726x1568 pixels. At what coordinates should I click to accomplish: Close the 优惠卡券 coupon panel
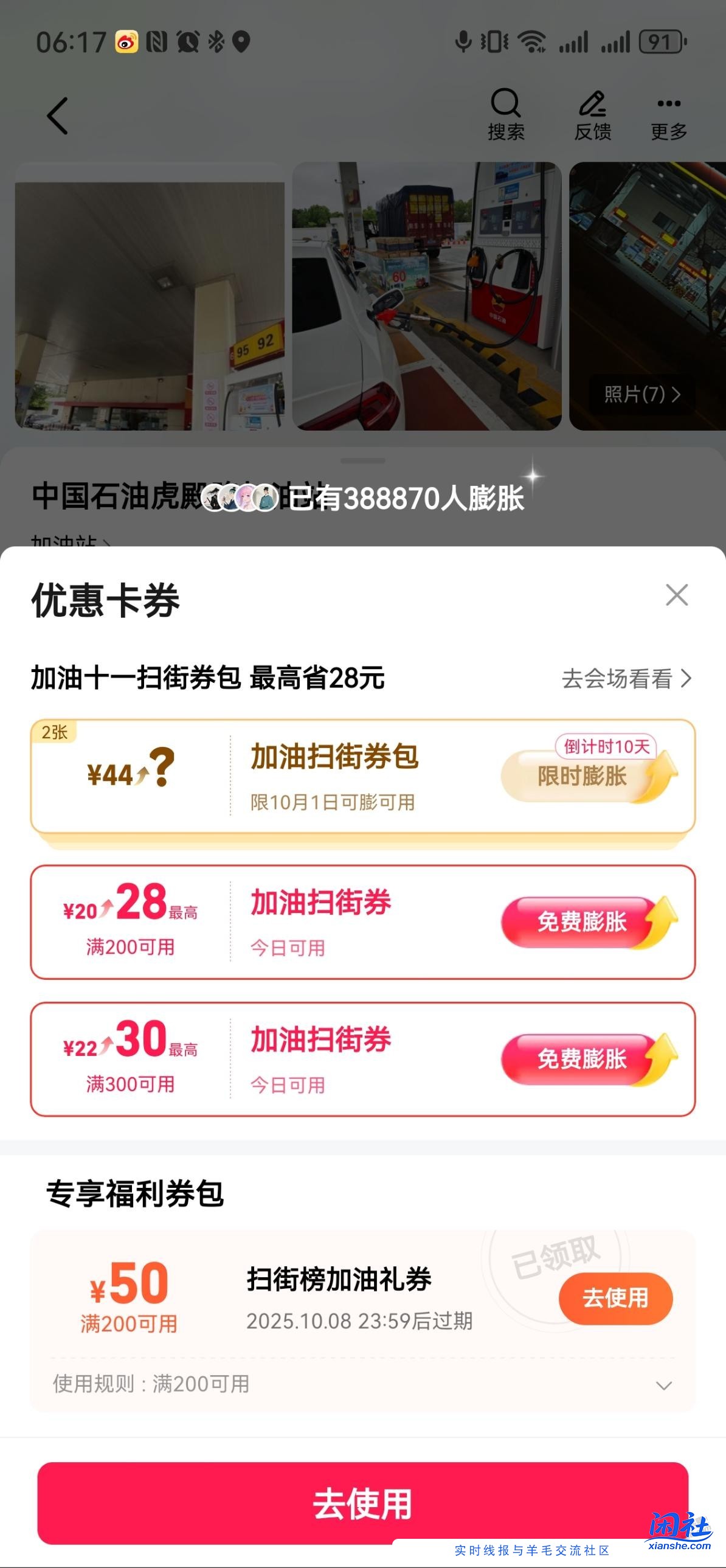click(677, 596)
